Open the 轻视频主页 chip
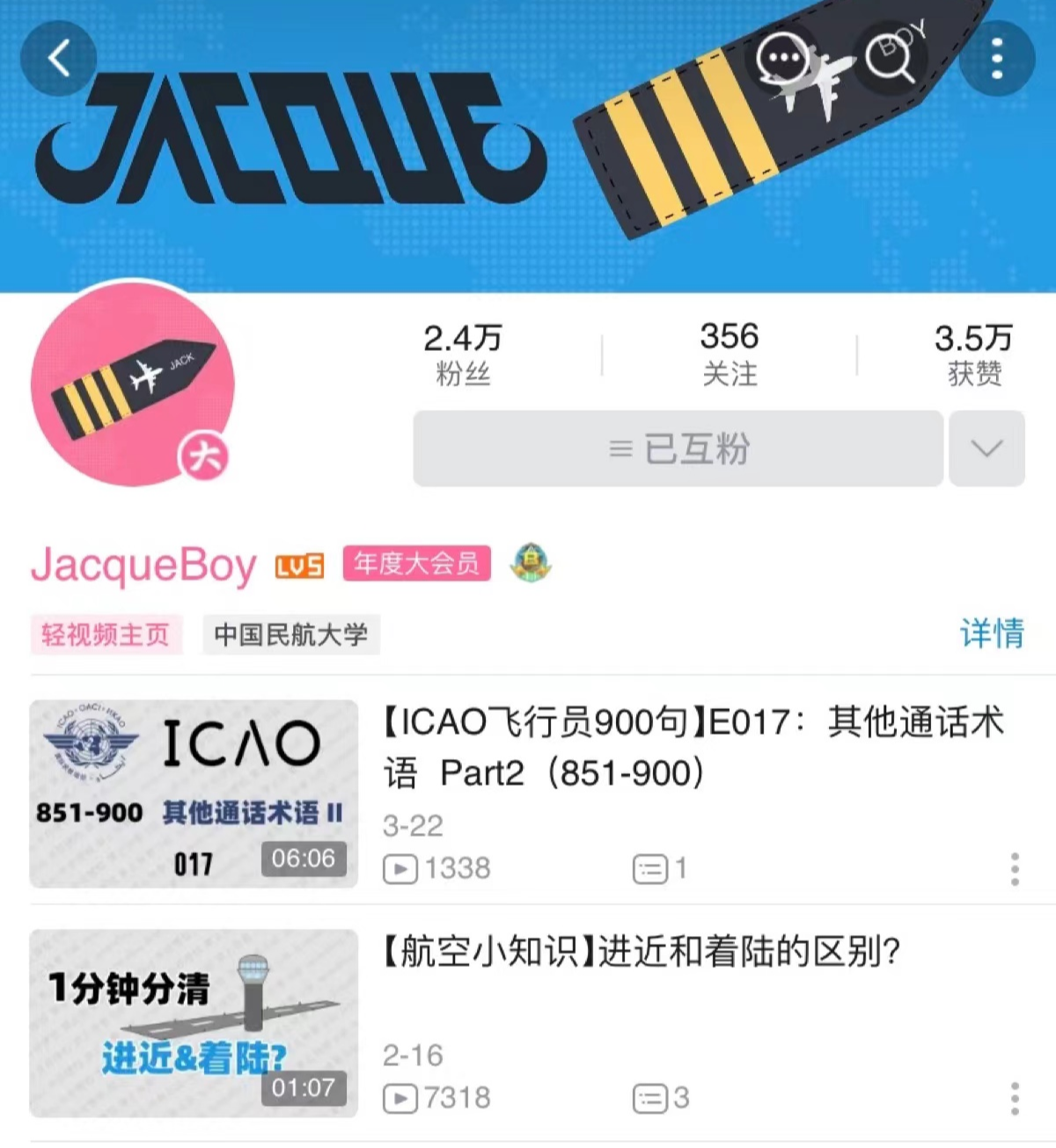Screen dimensions: 1056x1148 pos(106,634)
